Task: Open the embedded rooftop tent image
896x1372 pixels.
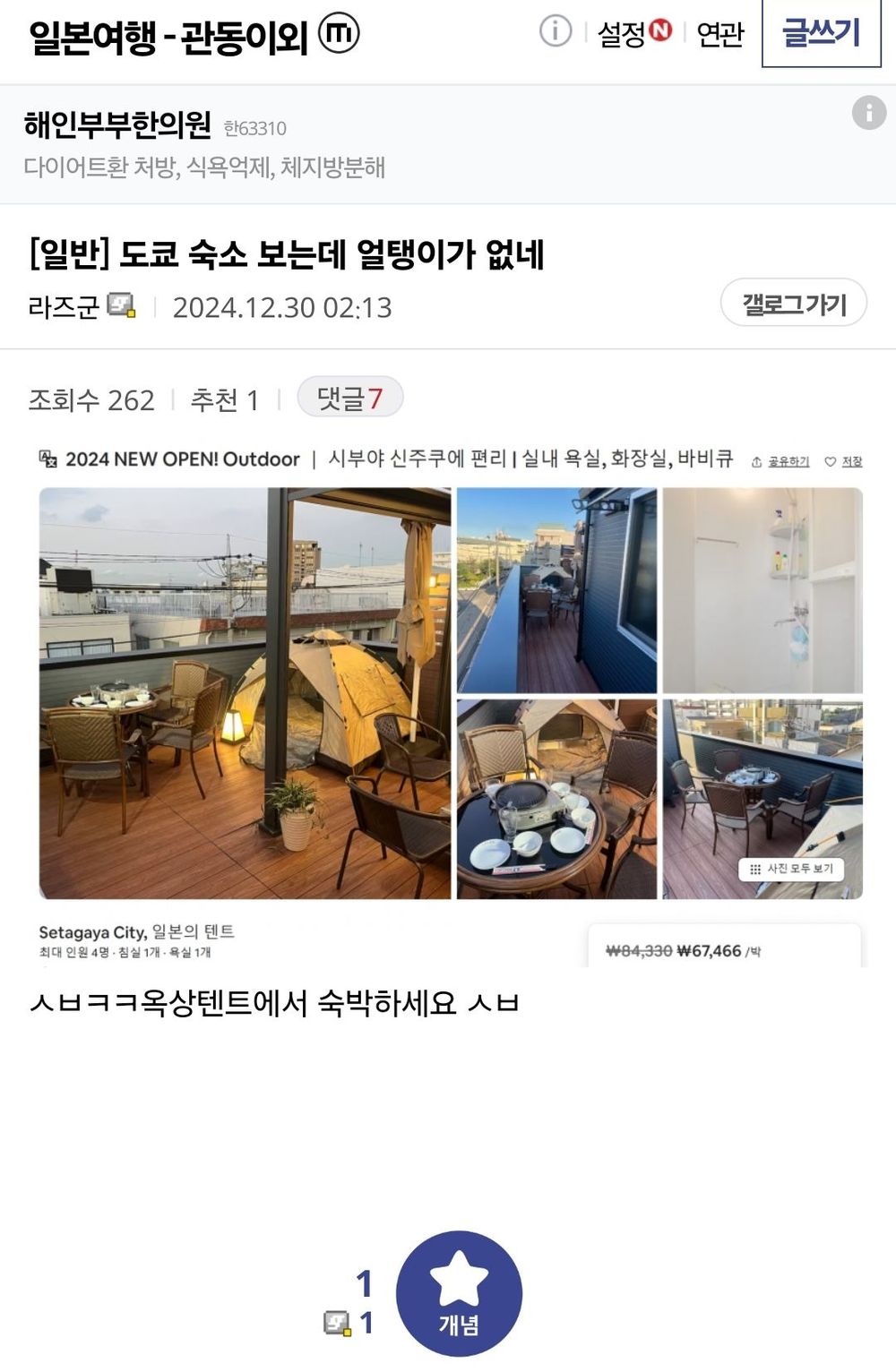Action: coord(450,693)
